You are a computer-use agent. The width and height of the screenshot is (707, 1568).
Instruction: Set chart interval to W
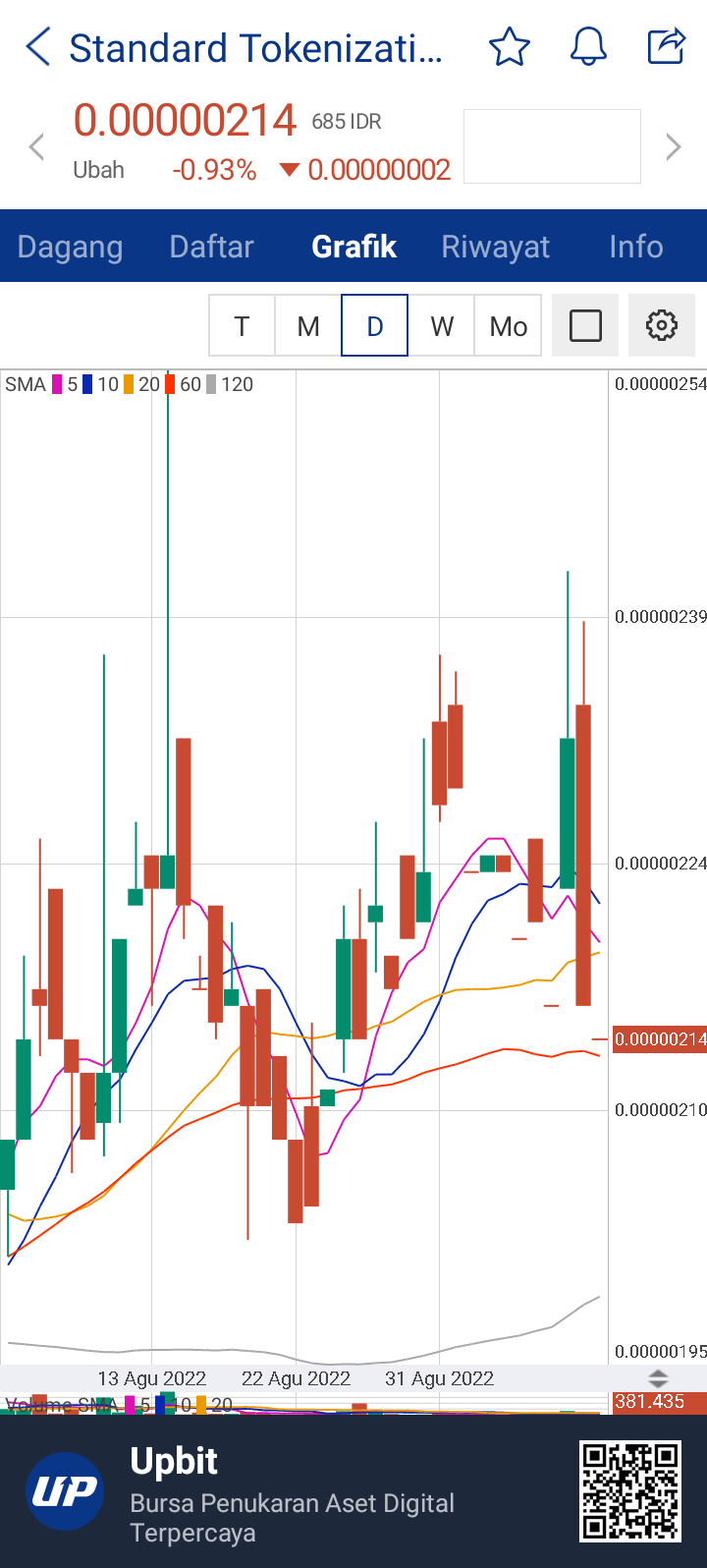442,325
